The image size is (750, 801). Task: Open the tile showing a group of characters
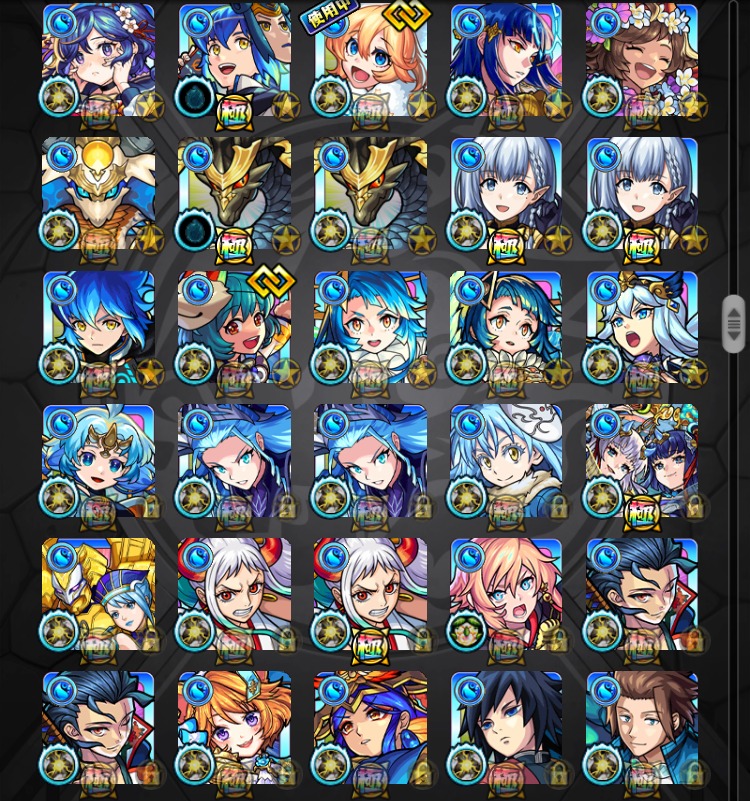[642, 462]
